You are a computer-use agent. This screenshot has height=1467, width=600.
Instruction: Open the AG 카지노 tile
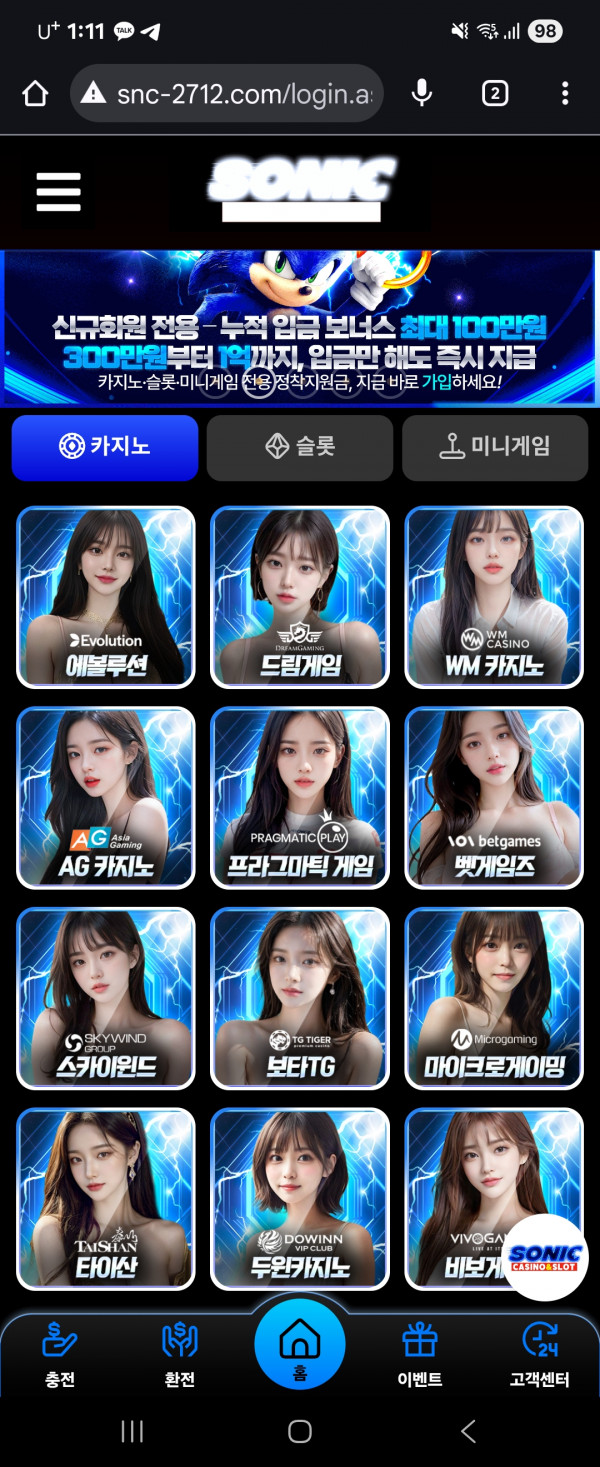tap(106, 797)
